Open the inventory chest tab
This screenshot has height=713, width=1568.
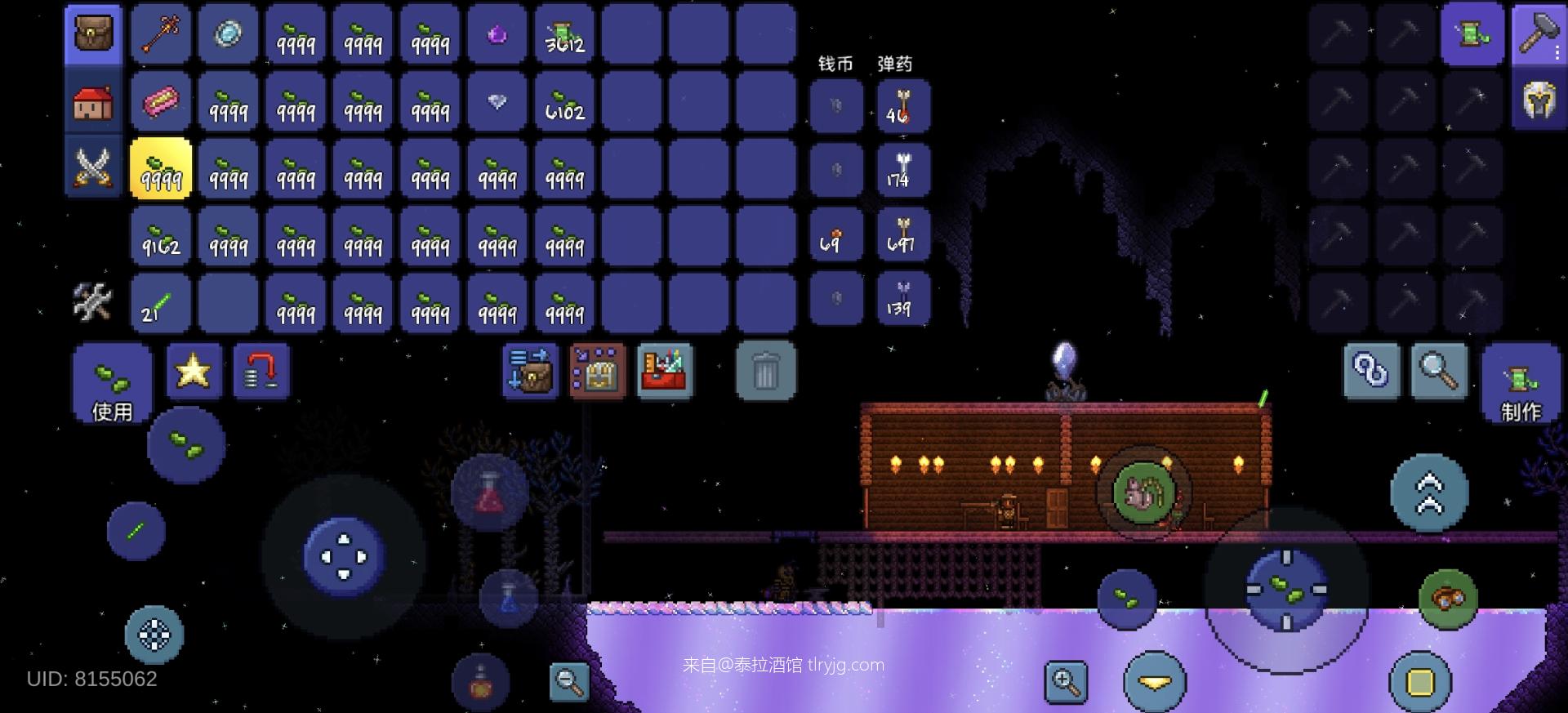(93, 34)
